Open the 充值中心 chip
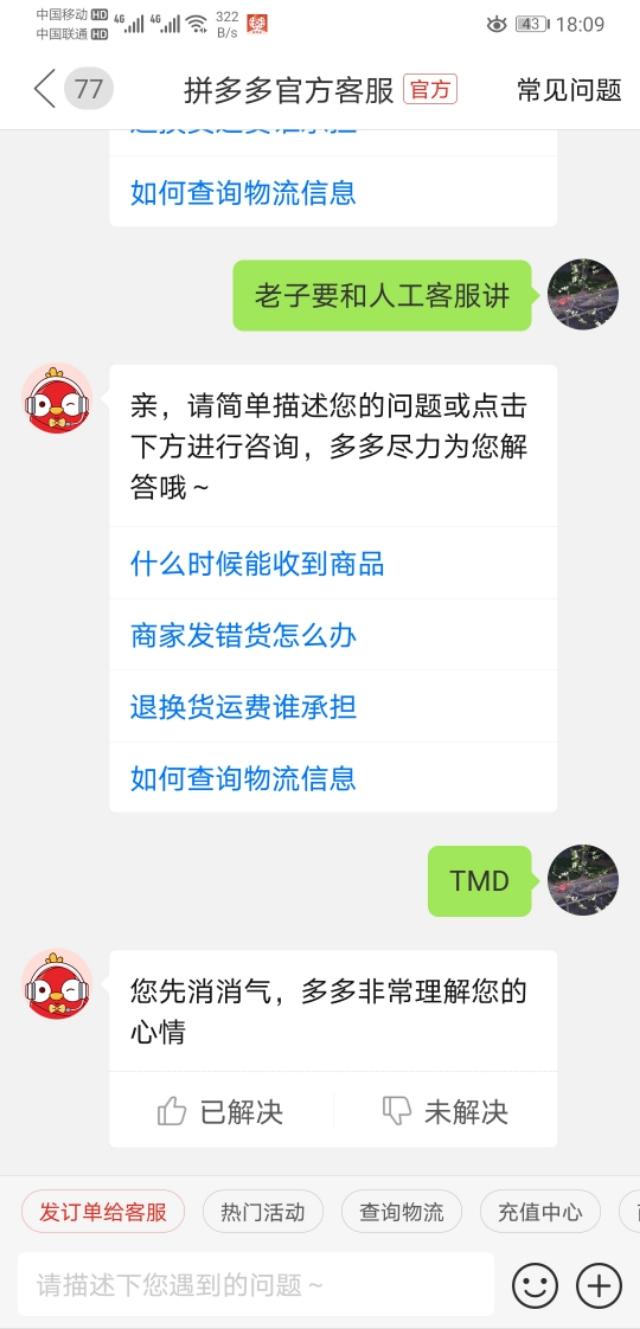The height and width of the screenshot is (1329, 640). coord(540,1212)
